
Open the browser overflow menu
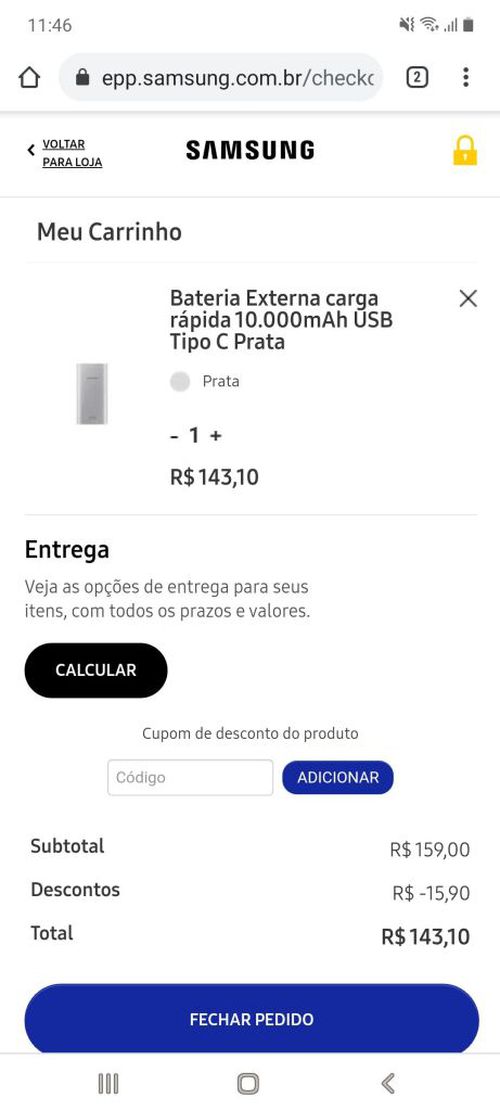[465, 77]
